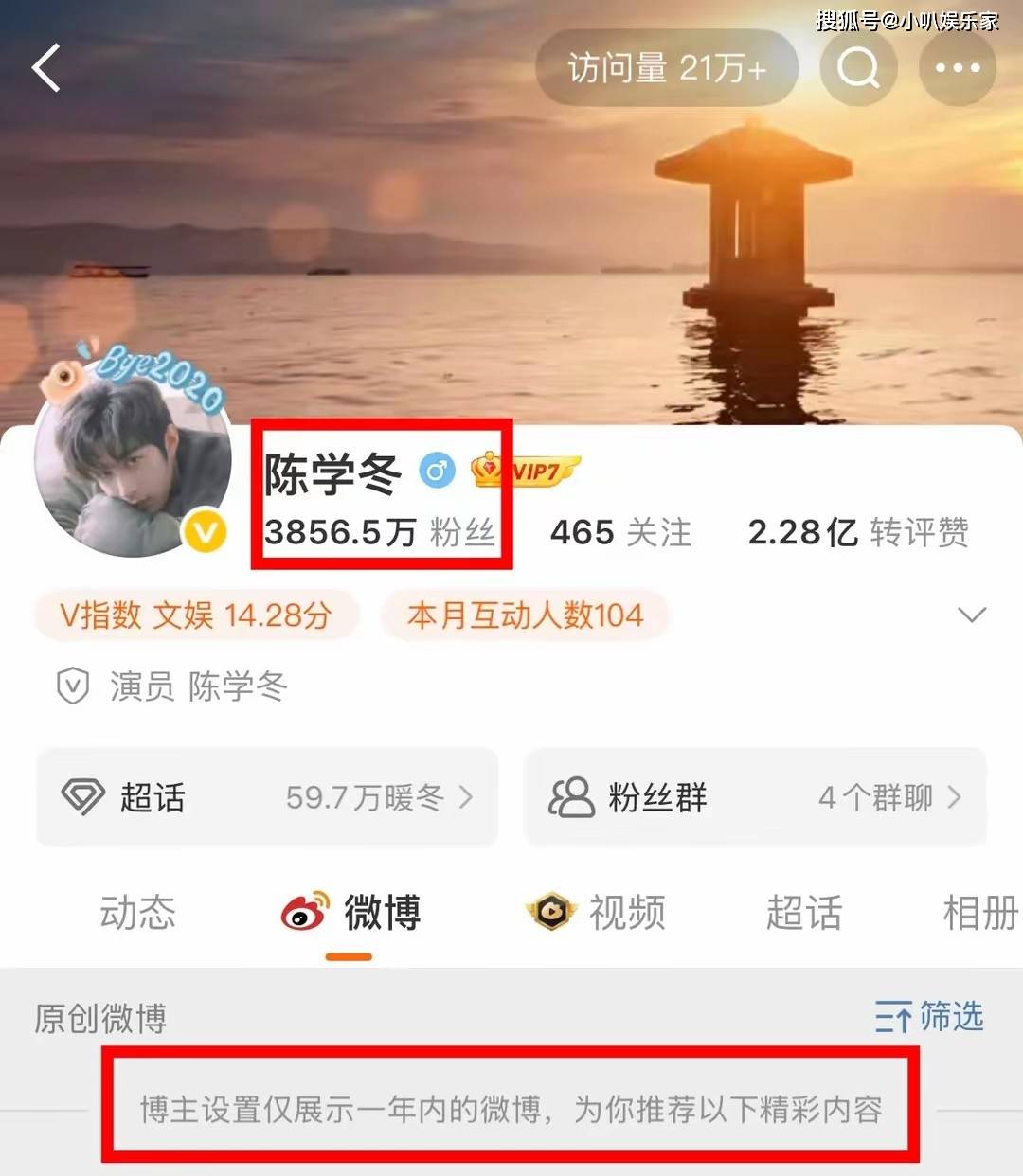Image resolution: width=1023 pixels, height=1176 pixels.
Task: Switch to the 动态 tab
Action: [138, 913]
